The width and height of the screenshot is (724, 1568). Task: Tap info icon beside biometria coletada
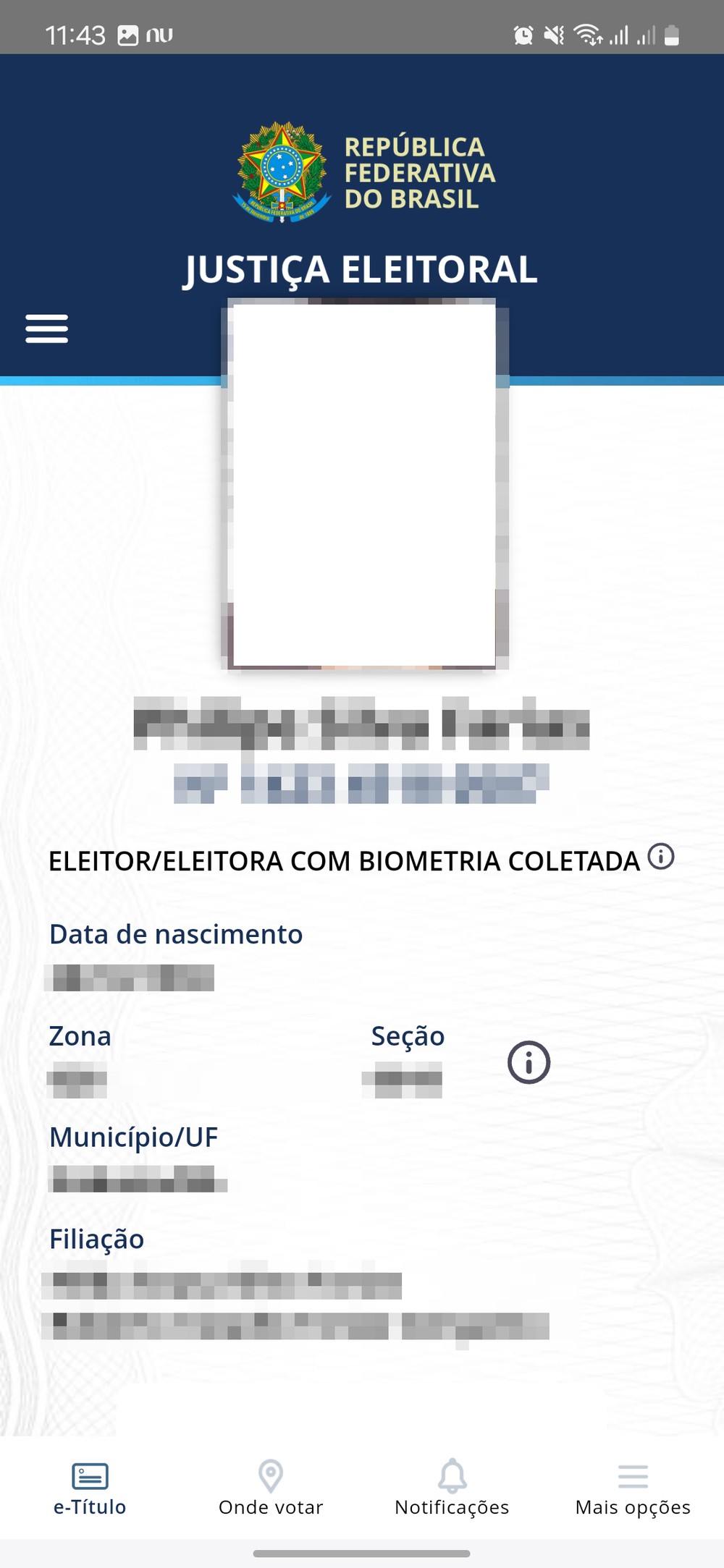660,857
